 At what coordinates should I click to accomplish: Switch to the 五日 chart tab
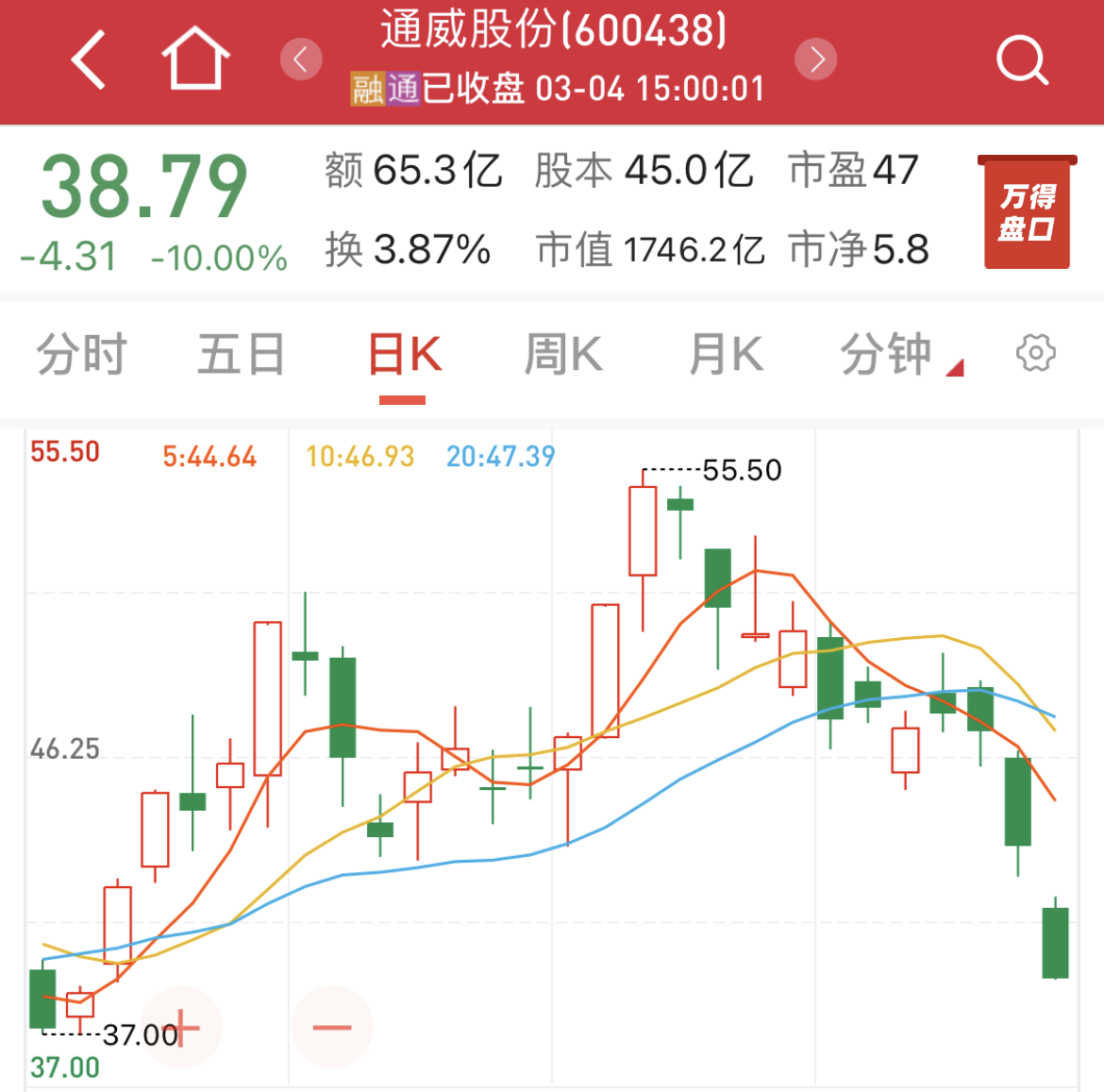click(x=241, y=356)
